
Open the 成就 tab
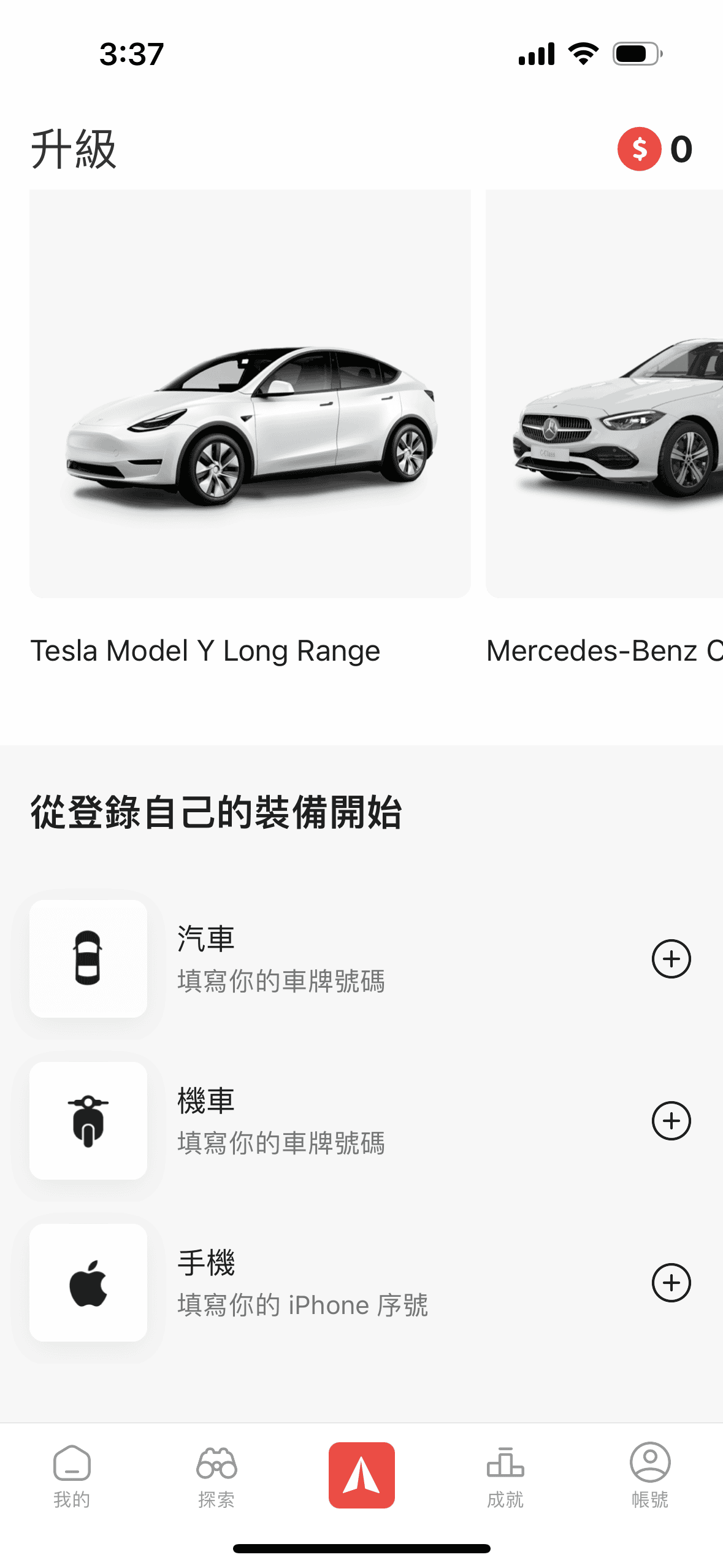click(505, 1475)
